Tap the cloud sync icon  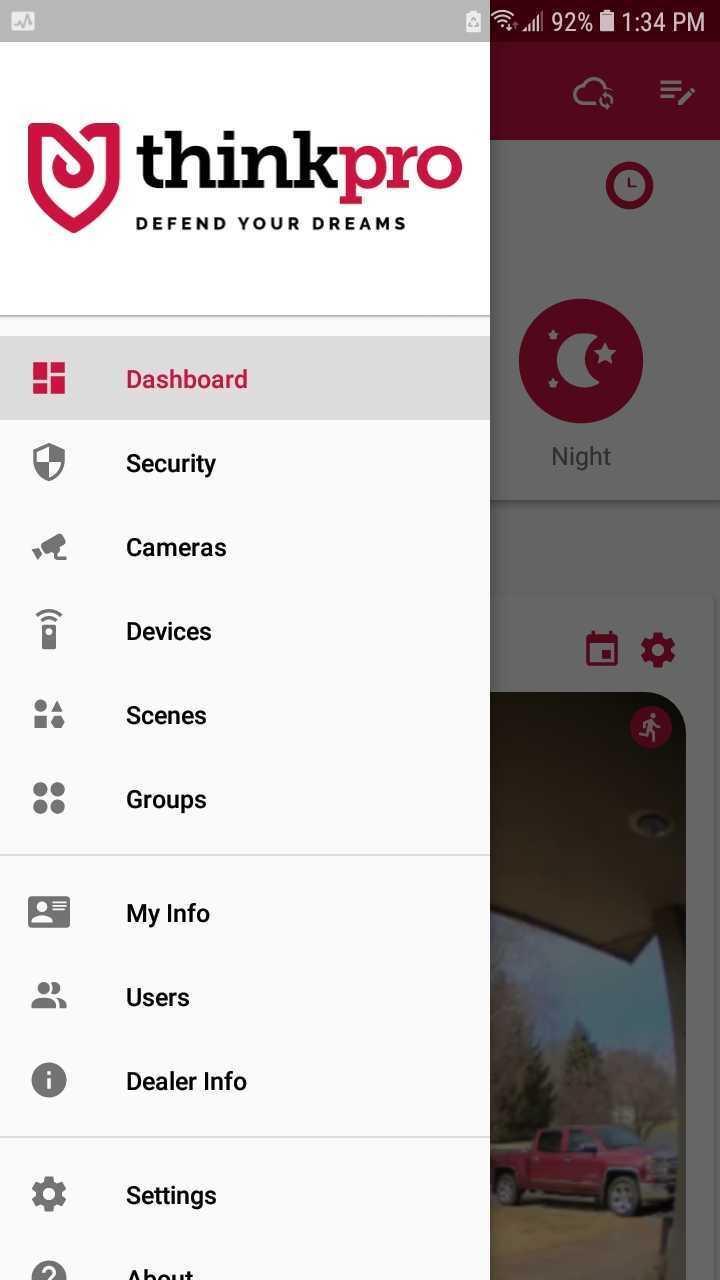point(593,93)
